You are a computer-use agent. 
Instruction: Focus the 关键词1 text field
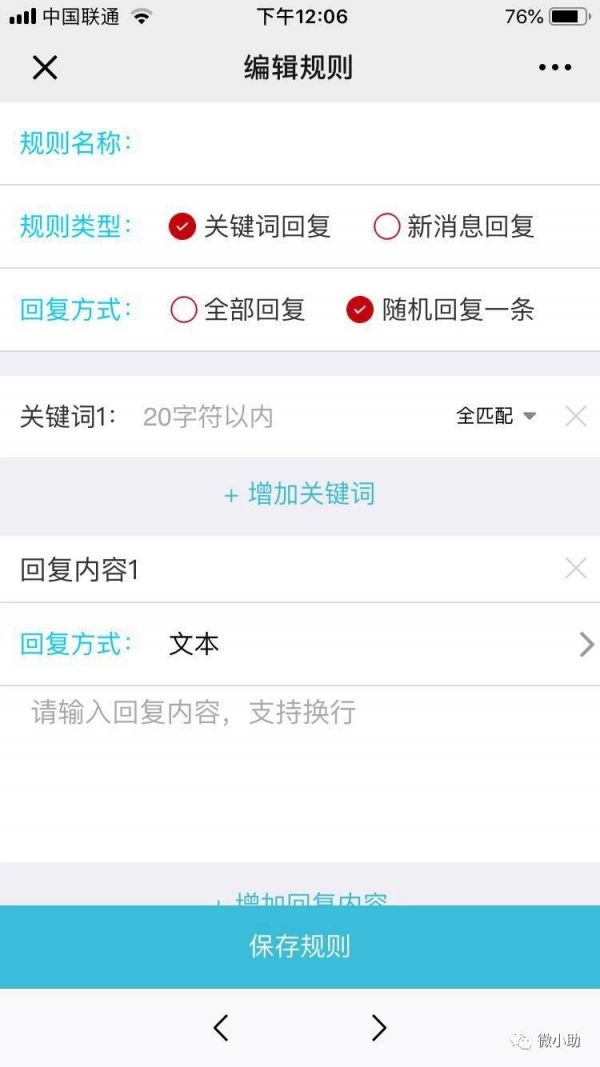tap(290, 416)
